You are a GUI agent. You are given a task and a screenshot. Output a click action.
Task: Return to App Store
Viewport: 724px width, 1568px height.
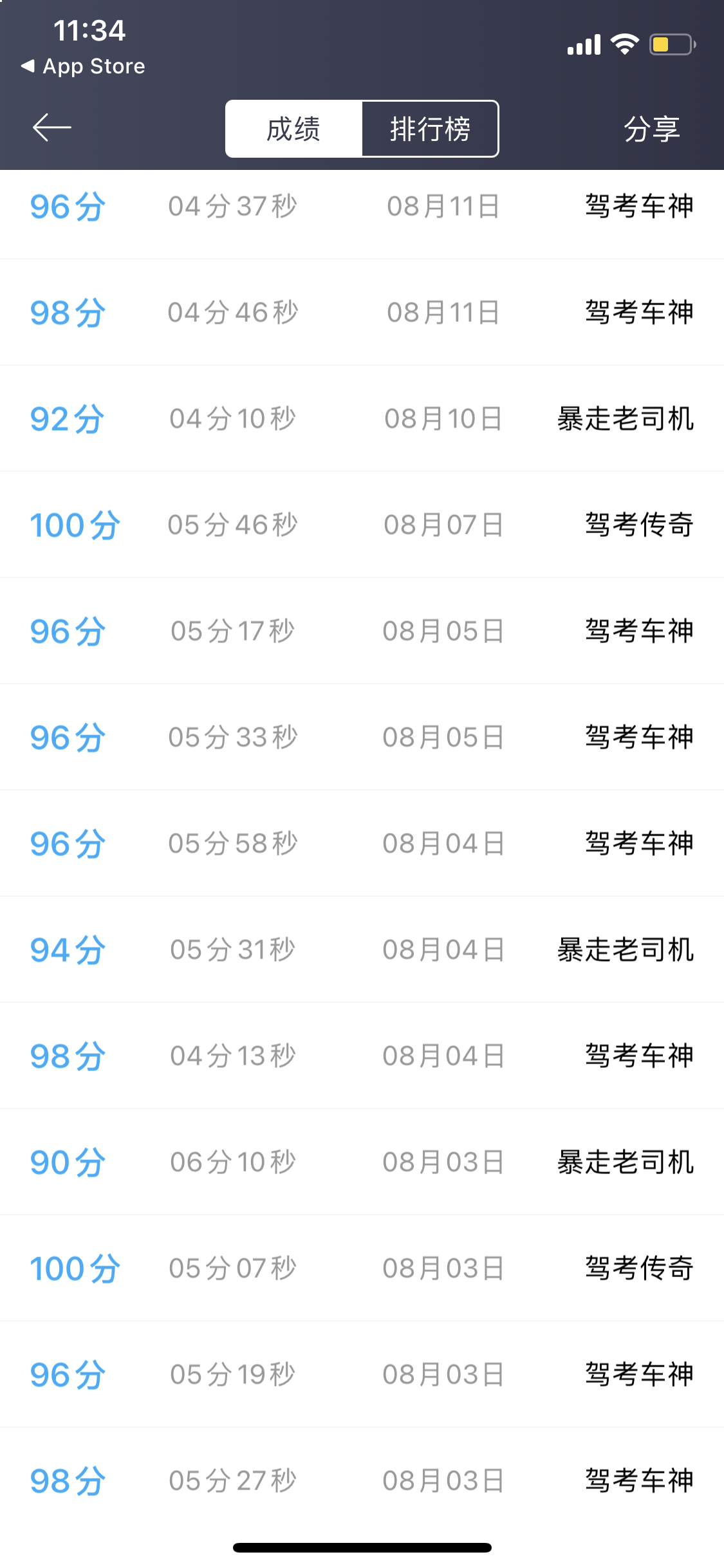(x=83, y=66)
